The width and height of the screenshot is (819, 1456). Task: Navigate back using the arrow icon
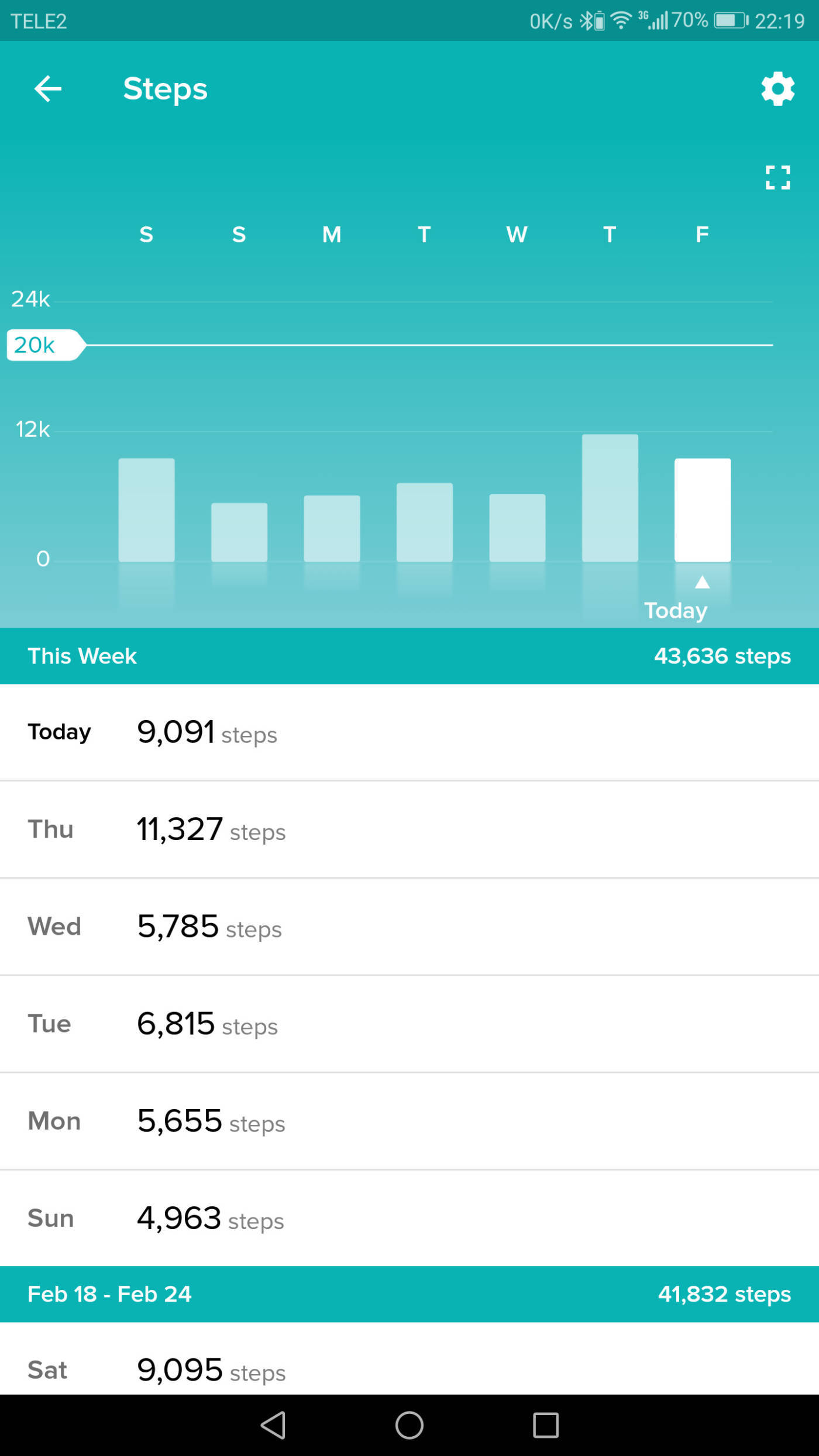(x=49, y=89)
